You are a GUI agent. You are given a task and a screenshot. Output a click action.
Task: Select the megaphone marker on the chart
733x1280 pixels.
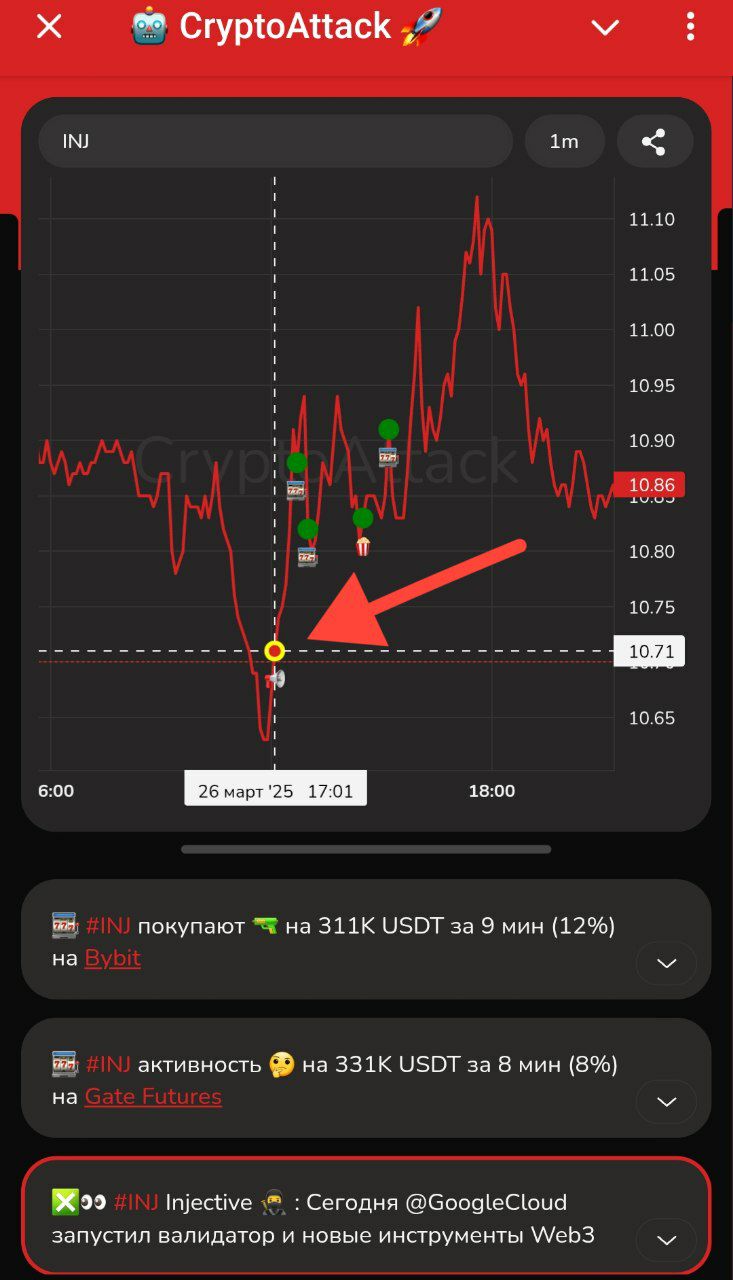(x=276, y=679)
